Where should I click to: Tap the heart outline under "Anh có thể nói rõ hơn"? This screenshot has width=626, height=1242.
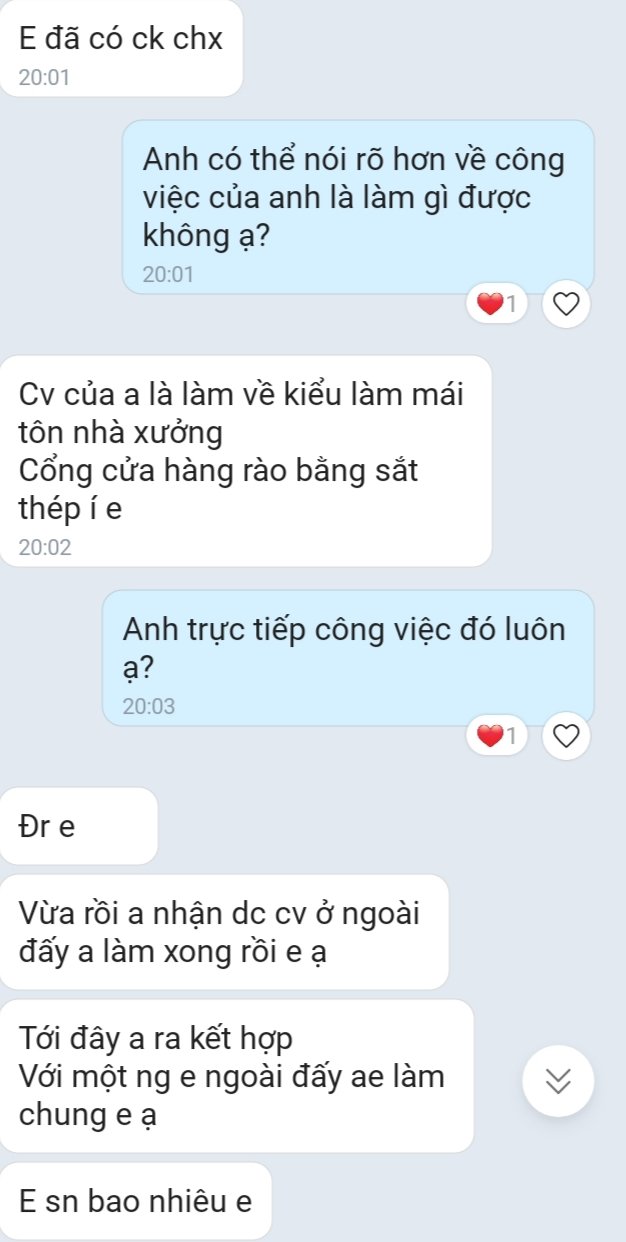point(566,303)
